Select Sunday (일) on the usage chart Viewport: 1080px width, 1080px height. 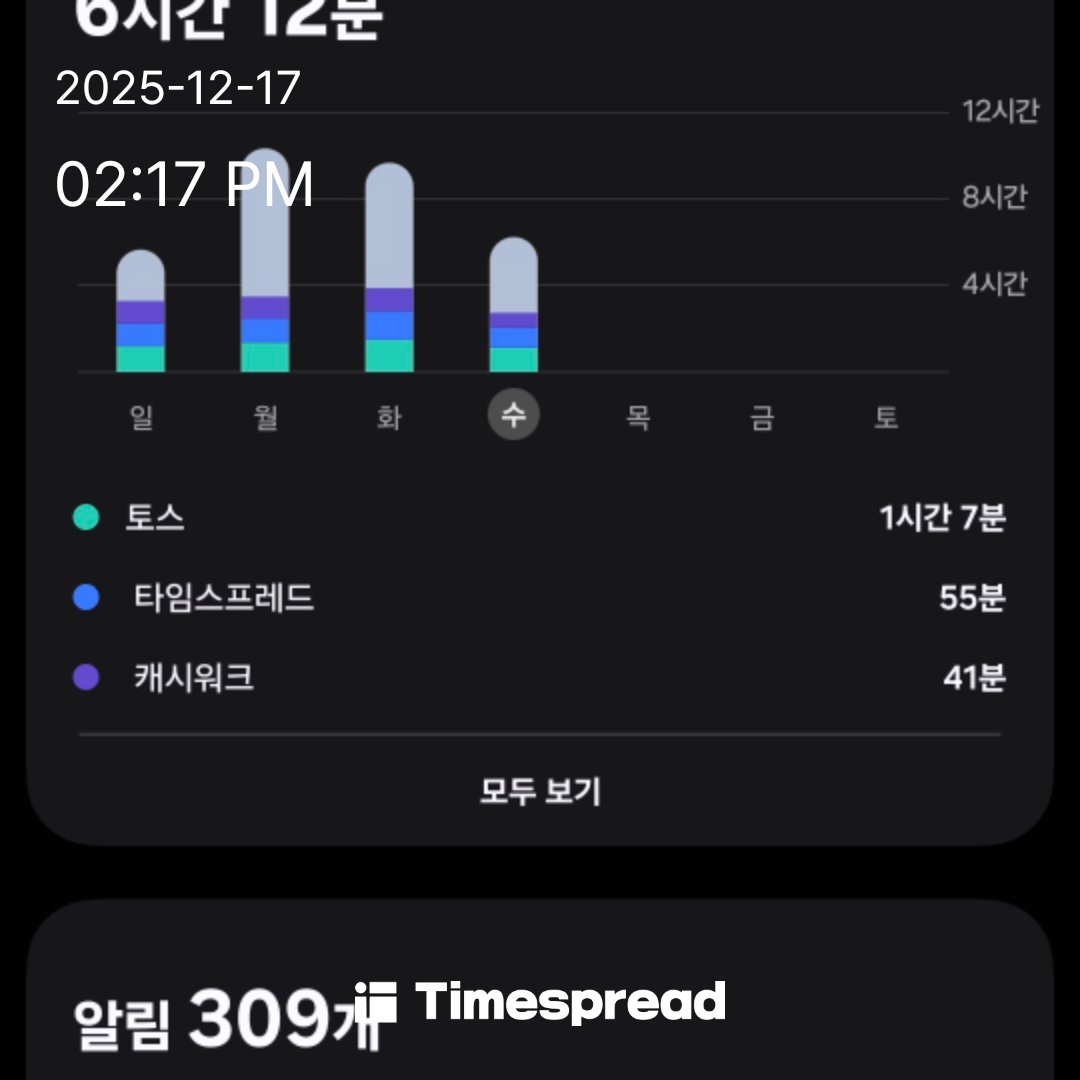pos(141,416)
